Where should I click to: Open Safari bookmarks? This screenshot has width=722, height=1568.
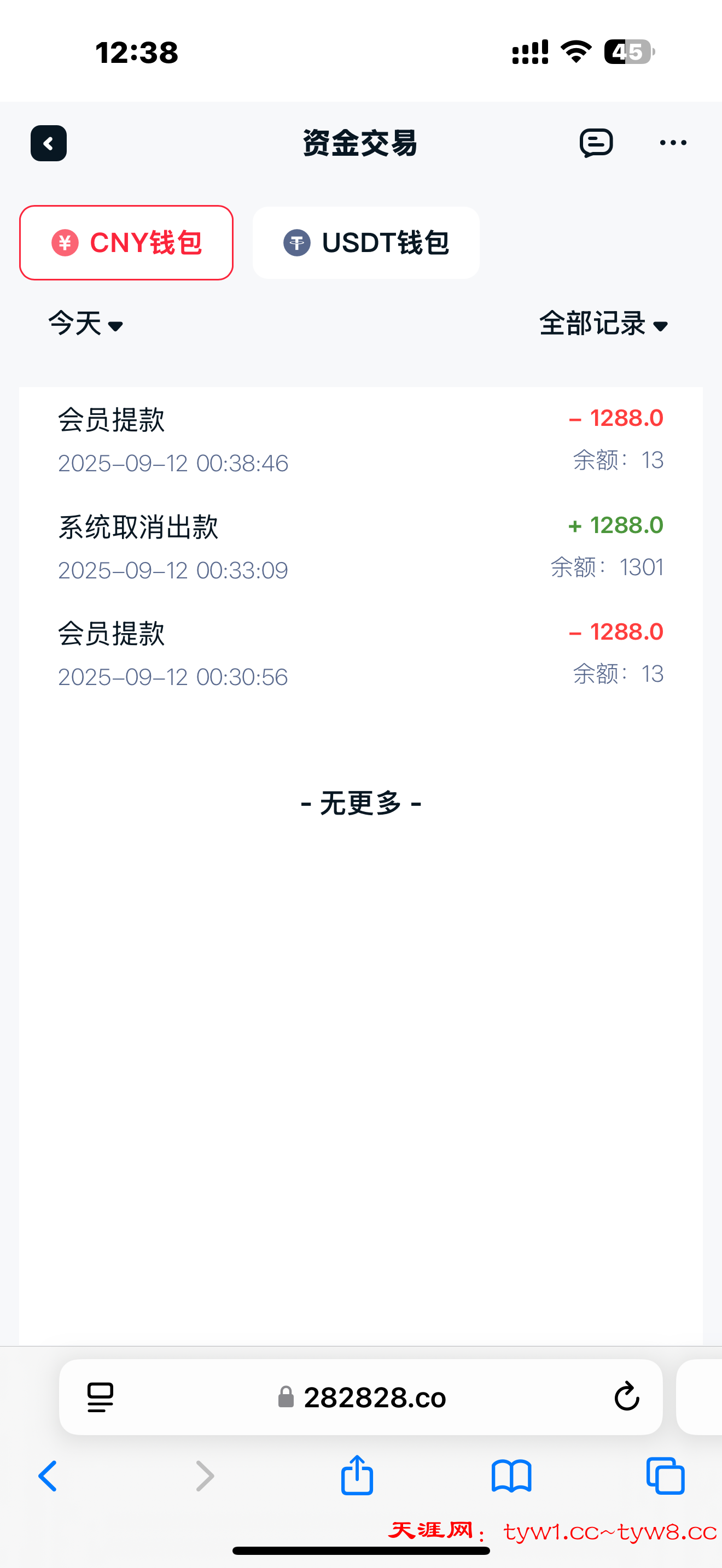pyautogui.click(x=511, y=1476)
